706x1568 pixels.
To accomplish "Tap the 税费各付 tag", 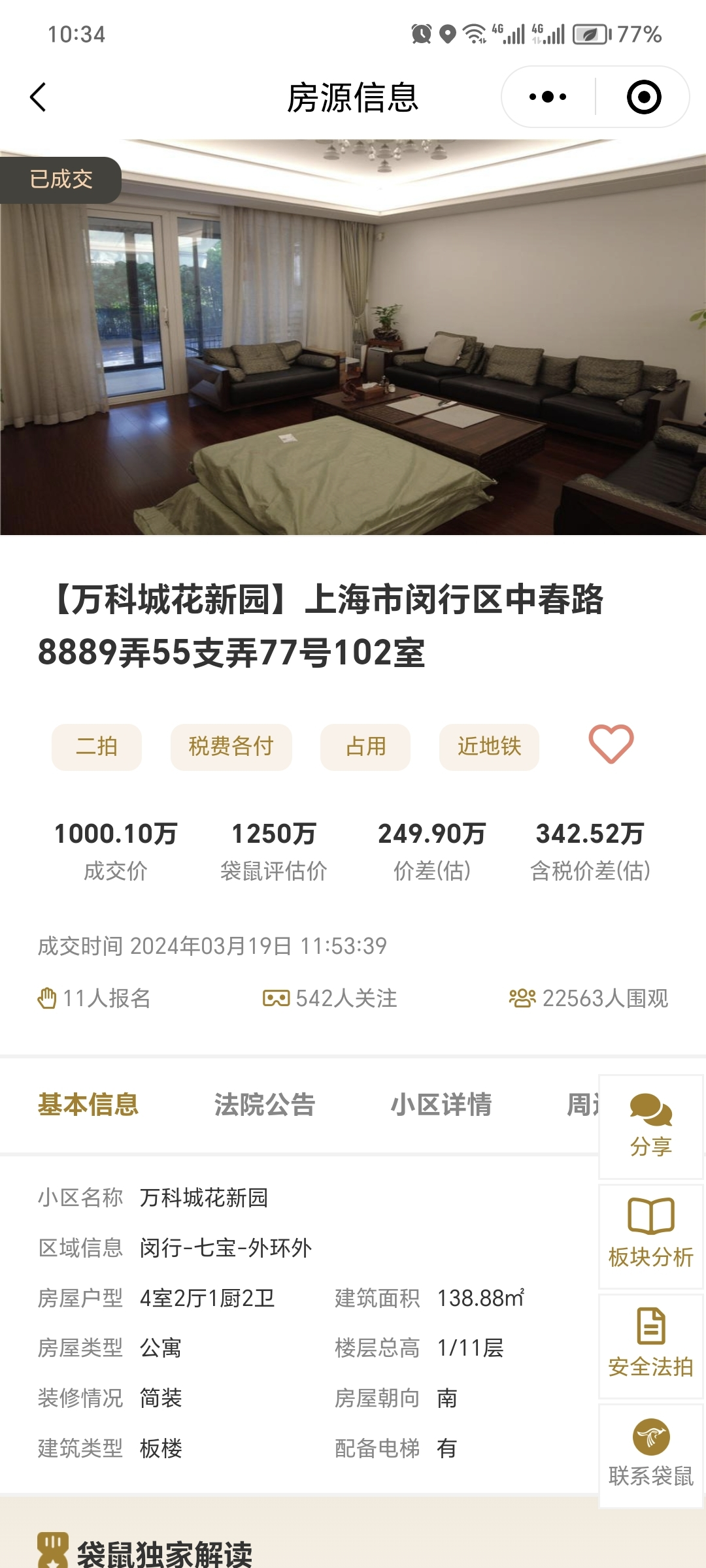I will click(x=231, y=747).
